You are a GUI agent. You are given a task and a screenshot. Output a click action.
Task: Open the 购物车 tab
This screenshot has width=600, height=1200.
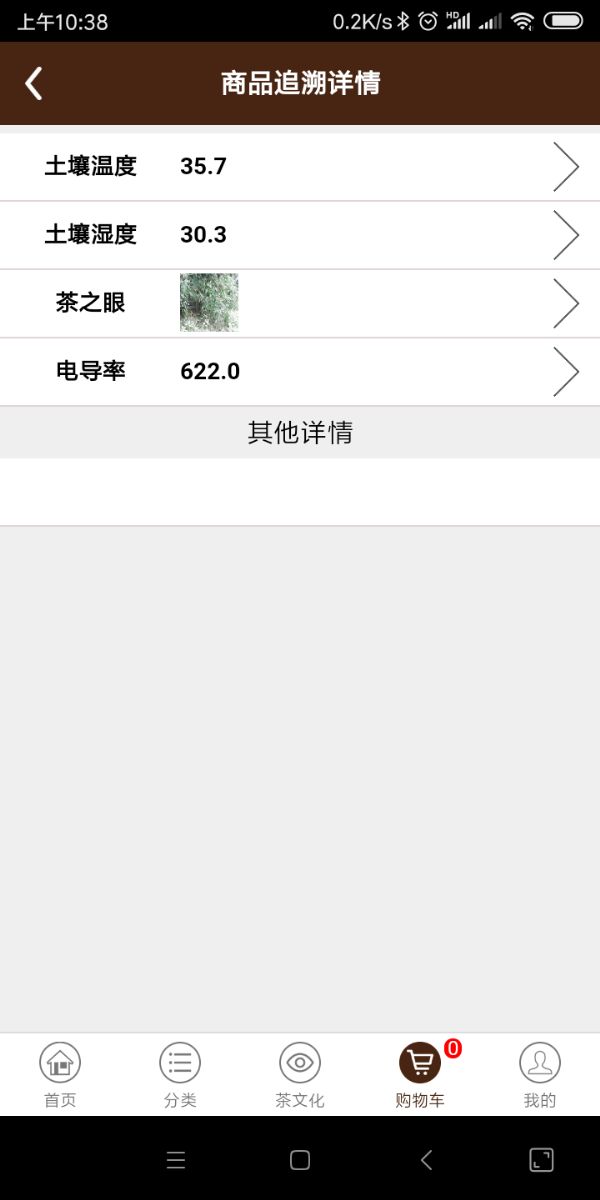[x=420, y=1075]
